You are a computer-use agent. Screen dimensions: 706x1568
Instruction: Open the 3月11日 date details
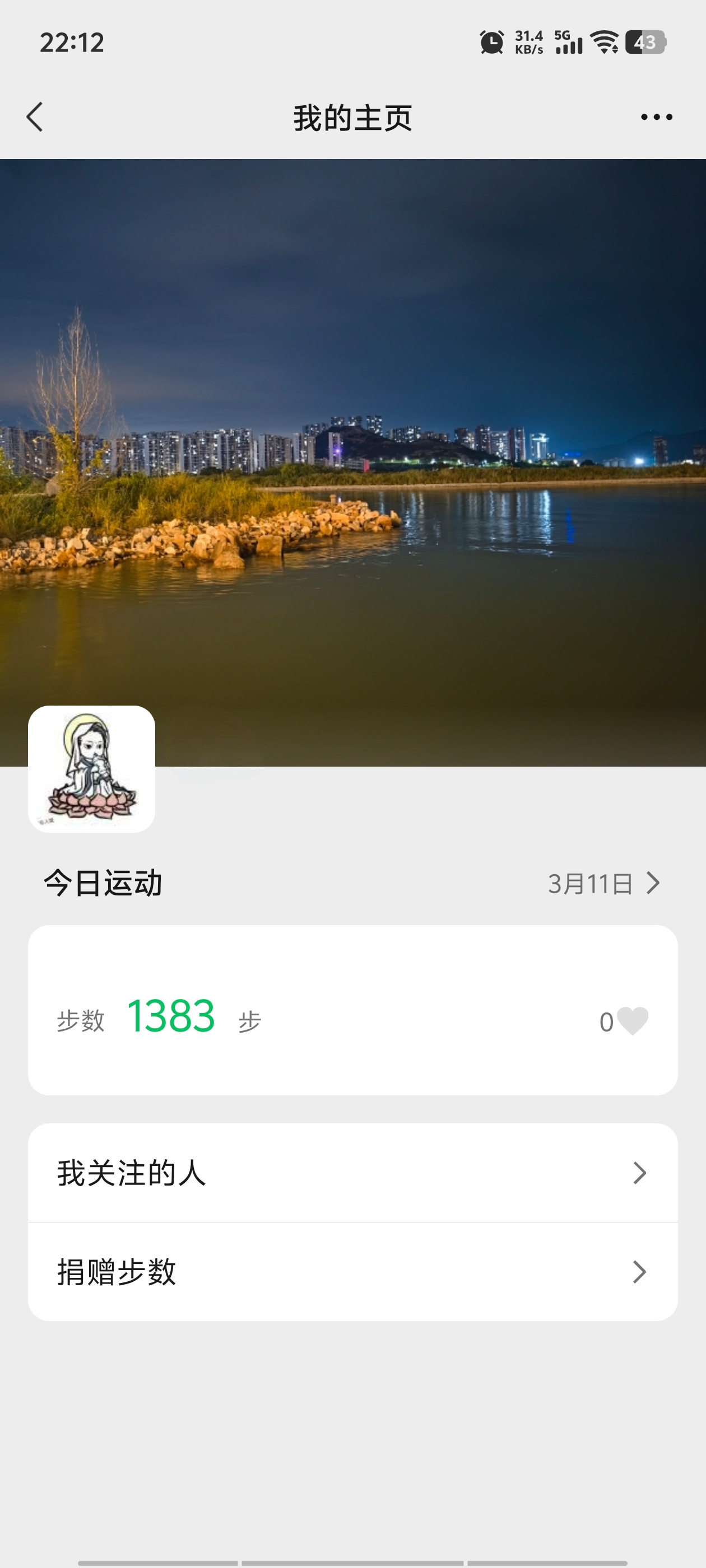(x=603, y=883)
